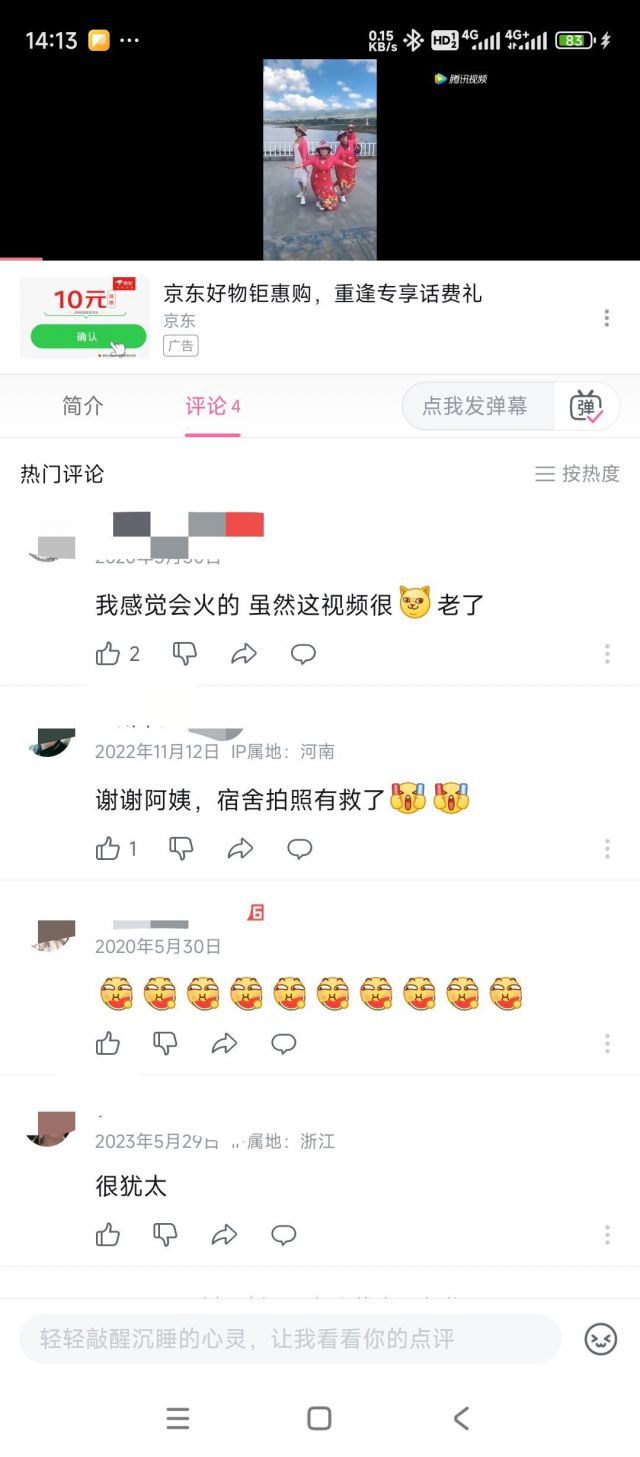Dislike the comment 我感觉会火的
This screenshot has height=1457, width=640.
tap(185, 654)
